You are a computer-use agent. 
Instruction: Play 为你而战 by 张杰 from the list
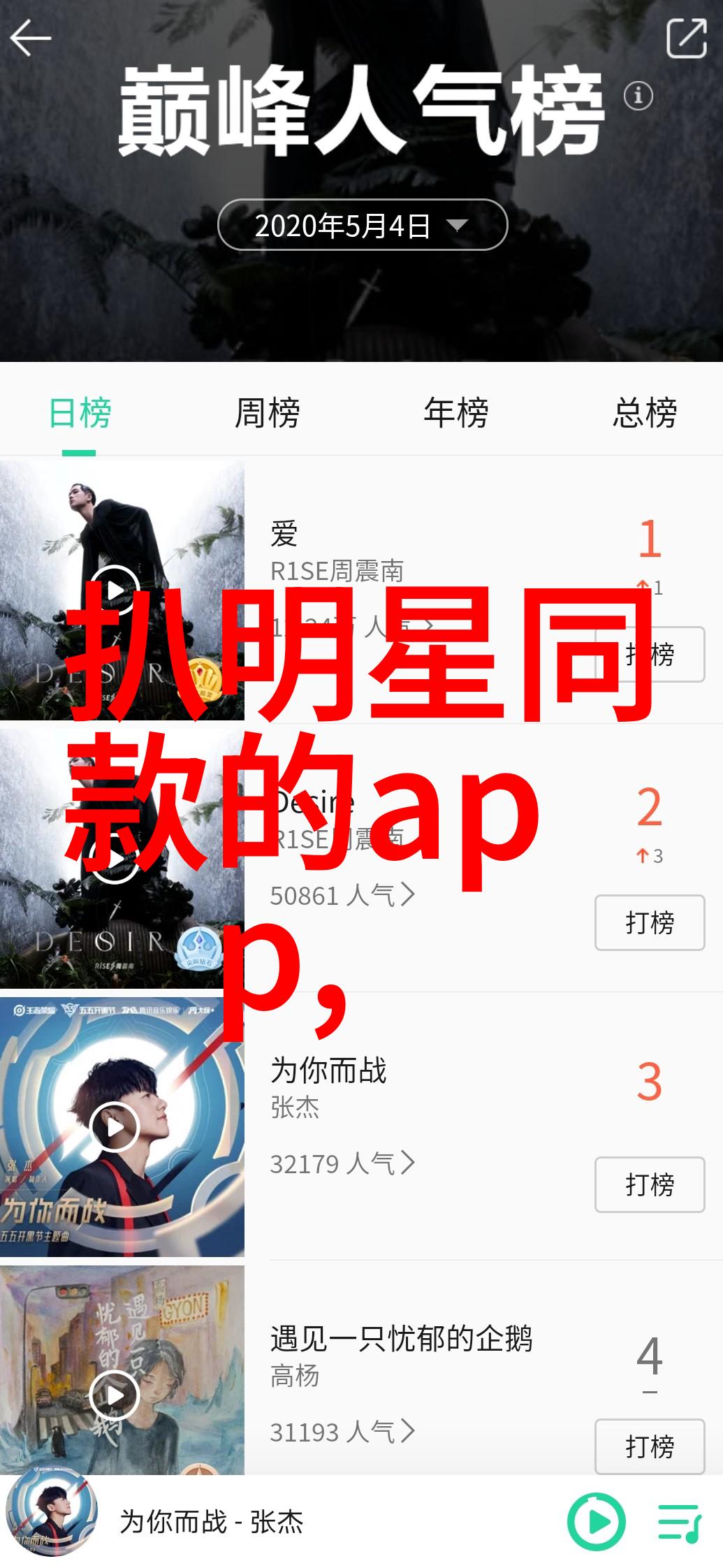[115, 1127]
